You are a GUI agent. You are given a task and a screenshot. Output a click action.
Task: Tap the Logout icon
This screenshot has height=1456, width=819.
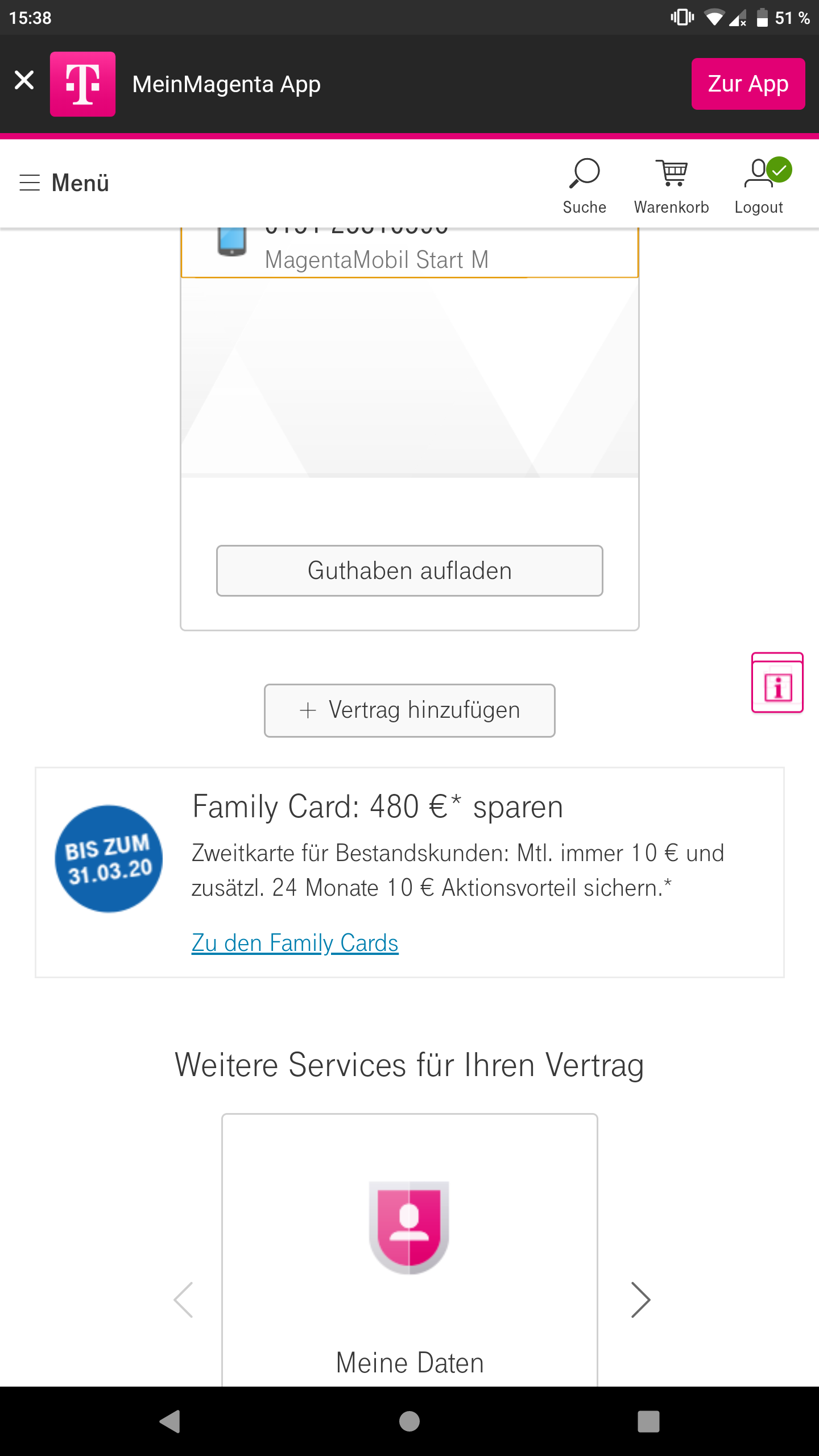(760, 186)
